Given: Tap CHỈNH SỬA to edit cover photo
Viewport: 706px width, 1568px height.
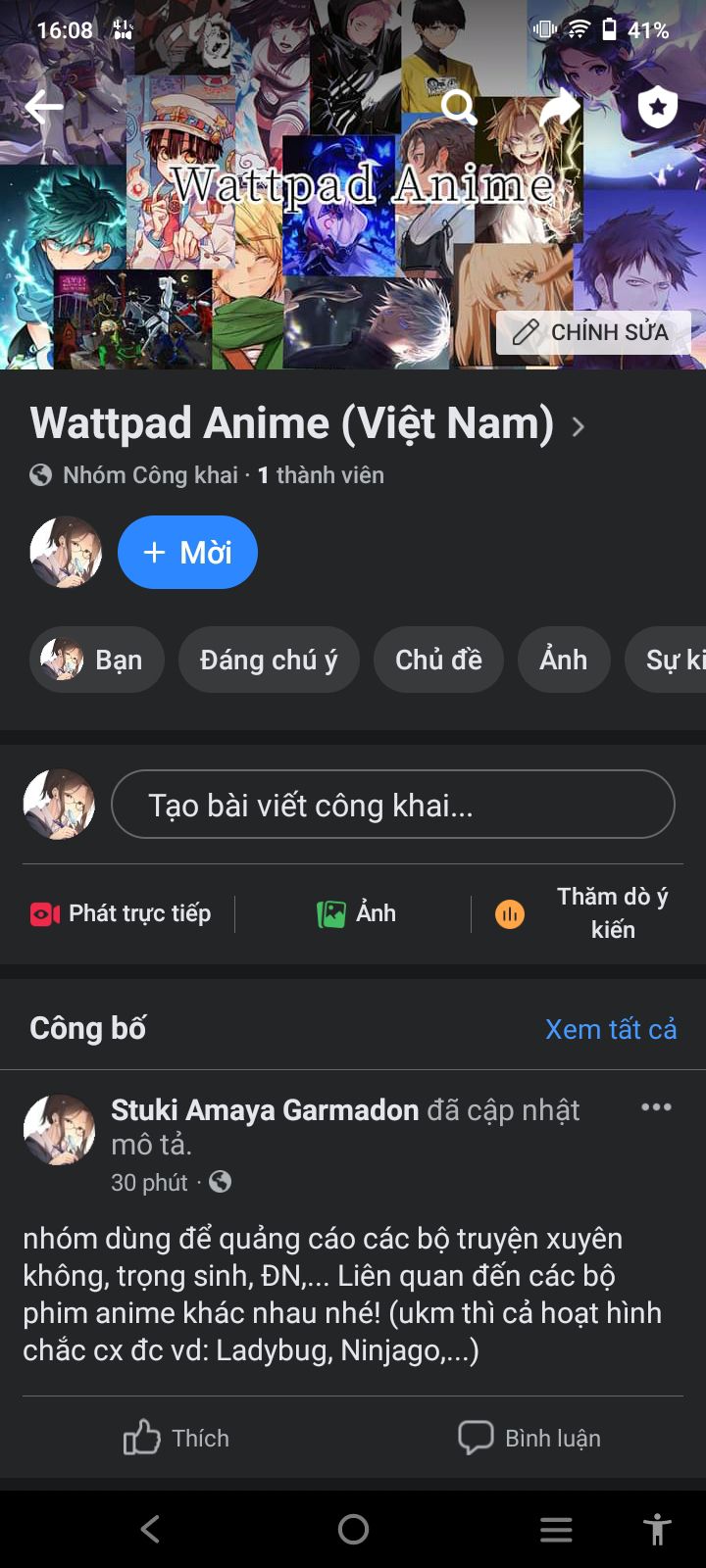Looking at the screenshot, I should click(x=593, y=332).
